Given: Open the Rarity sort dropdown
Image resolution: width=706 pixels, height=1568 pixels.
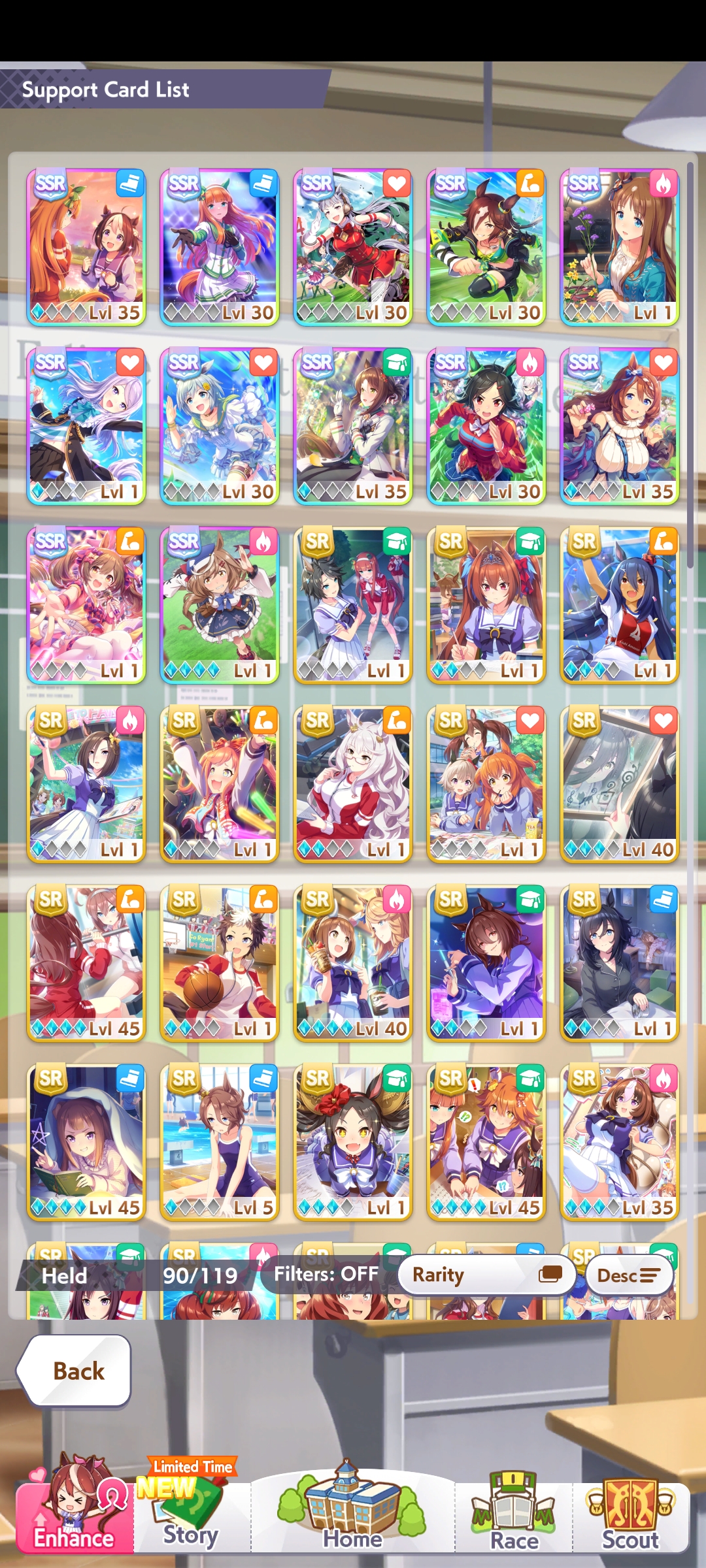Looking at the screenshot, I should click(x=486, y=1275).
